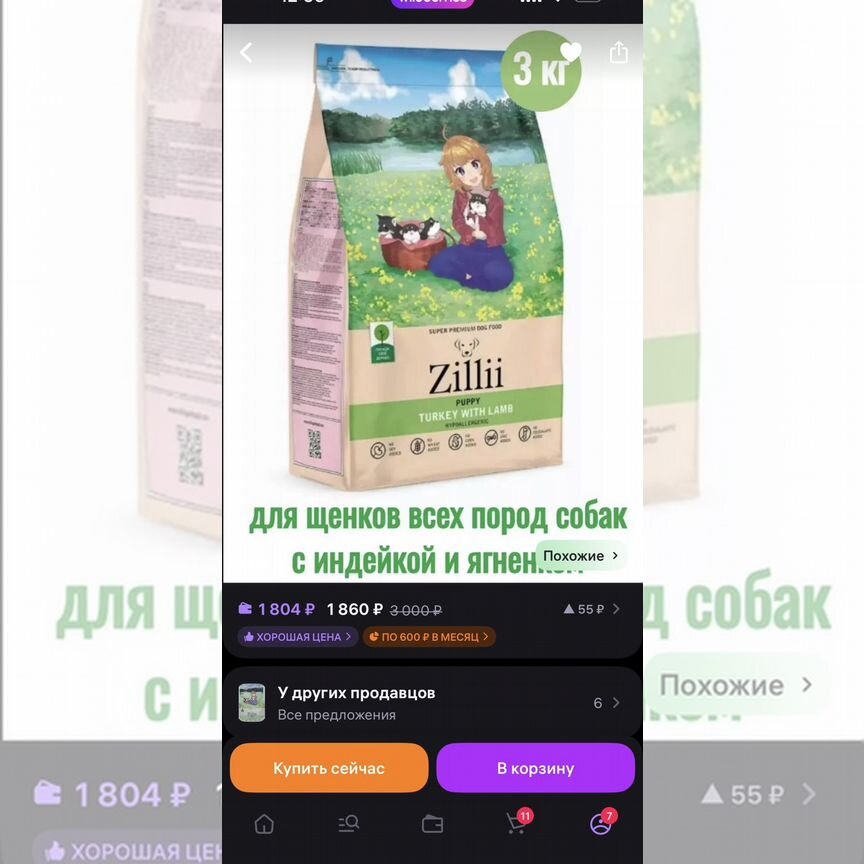Share this product listing
This screenshot has width=864, height=864.
(x=619, y=53)
